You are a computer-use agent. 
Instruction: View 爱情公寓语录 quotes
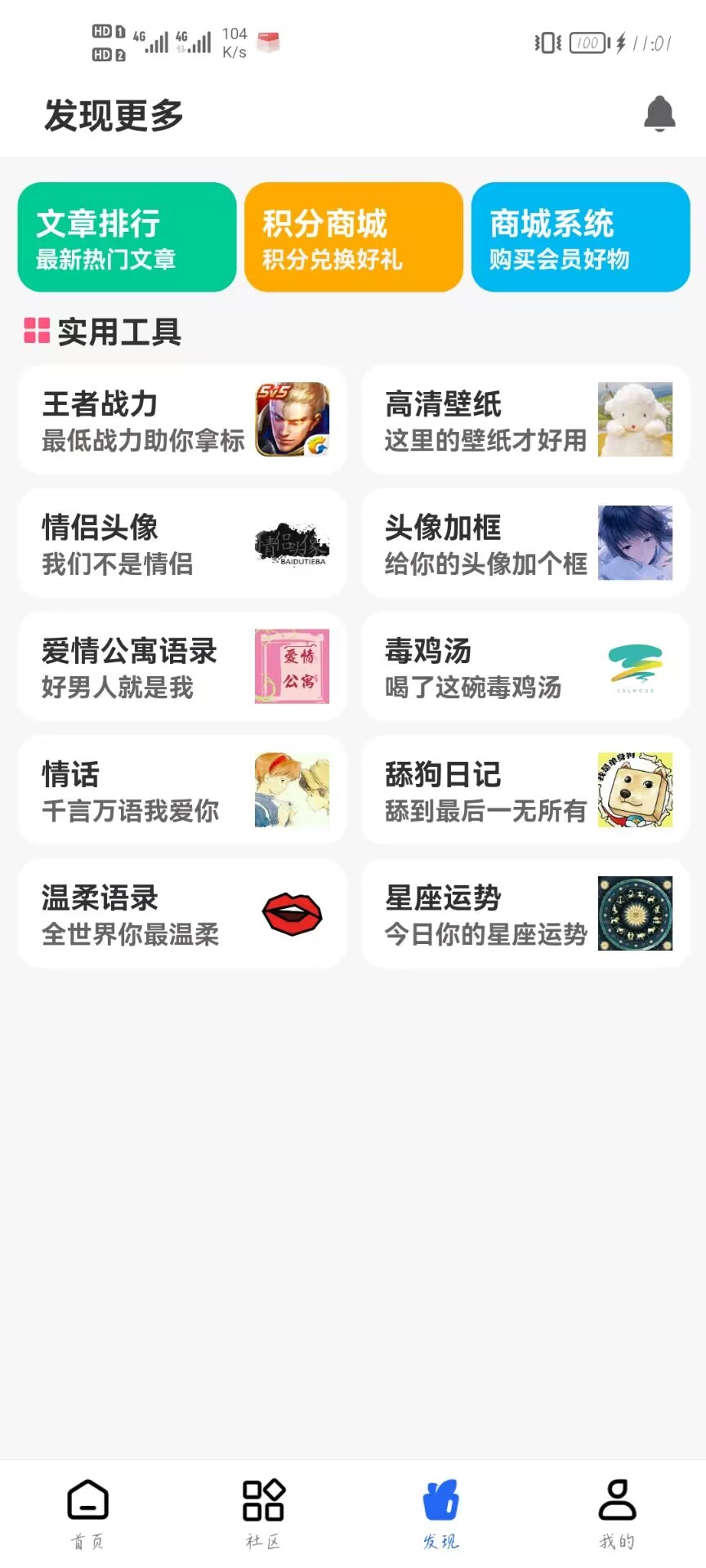[x=182, y=666]
